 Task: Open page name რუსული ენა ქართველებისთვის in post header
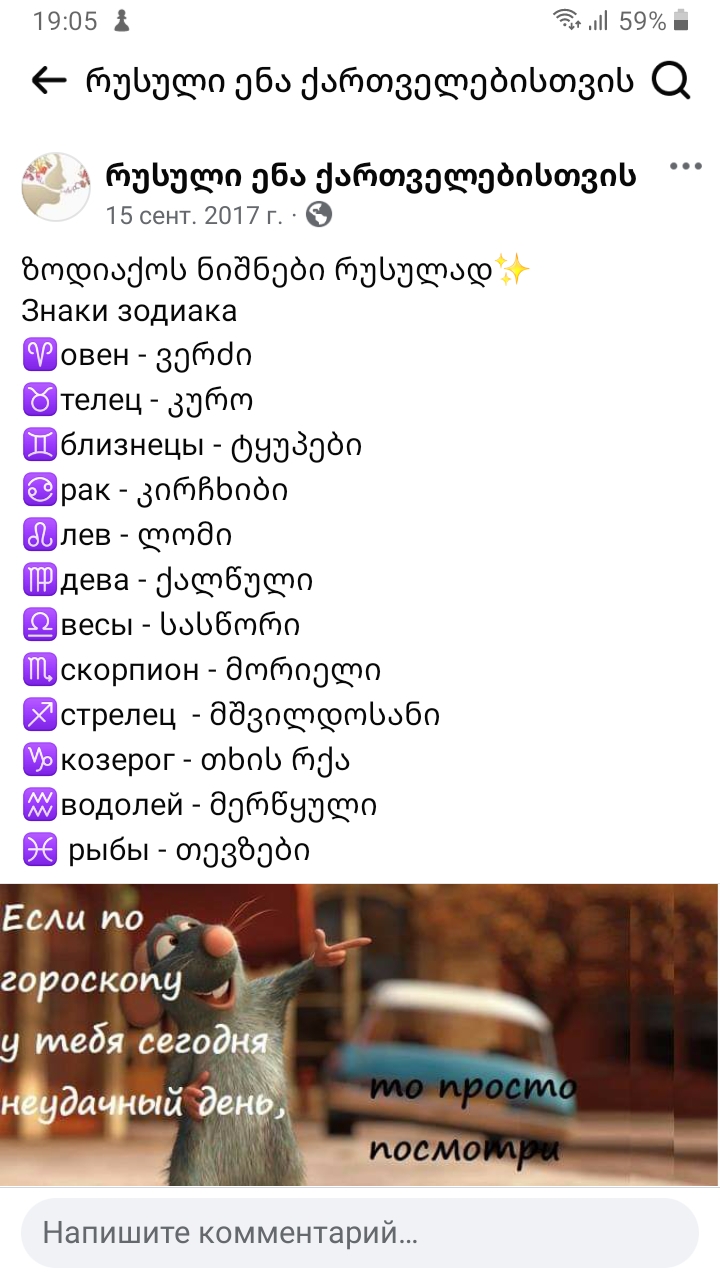coord(371,175)
